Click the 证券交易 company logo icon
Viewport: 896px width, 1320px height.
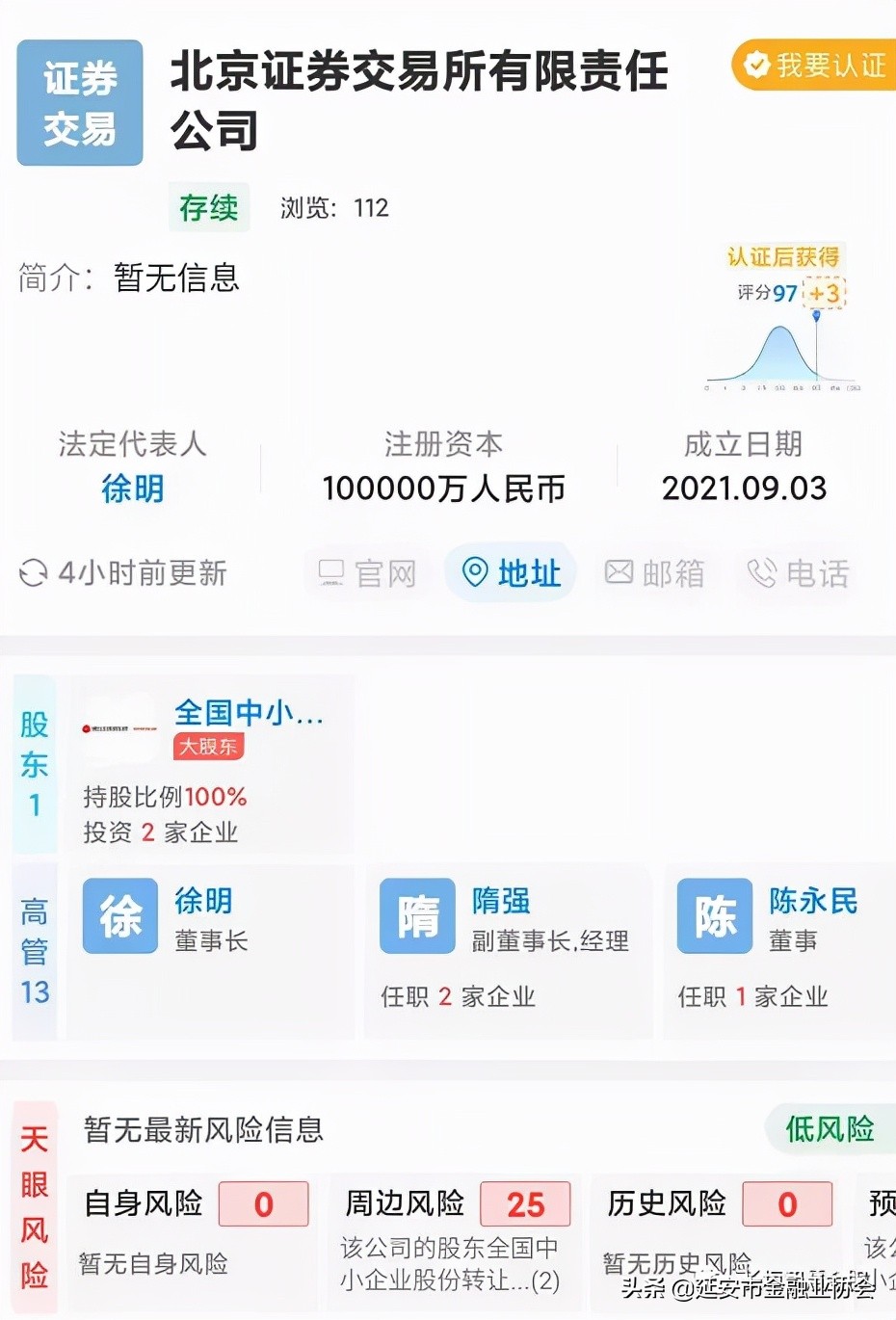(x=79, y=103)
